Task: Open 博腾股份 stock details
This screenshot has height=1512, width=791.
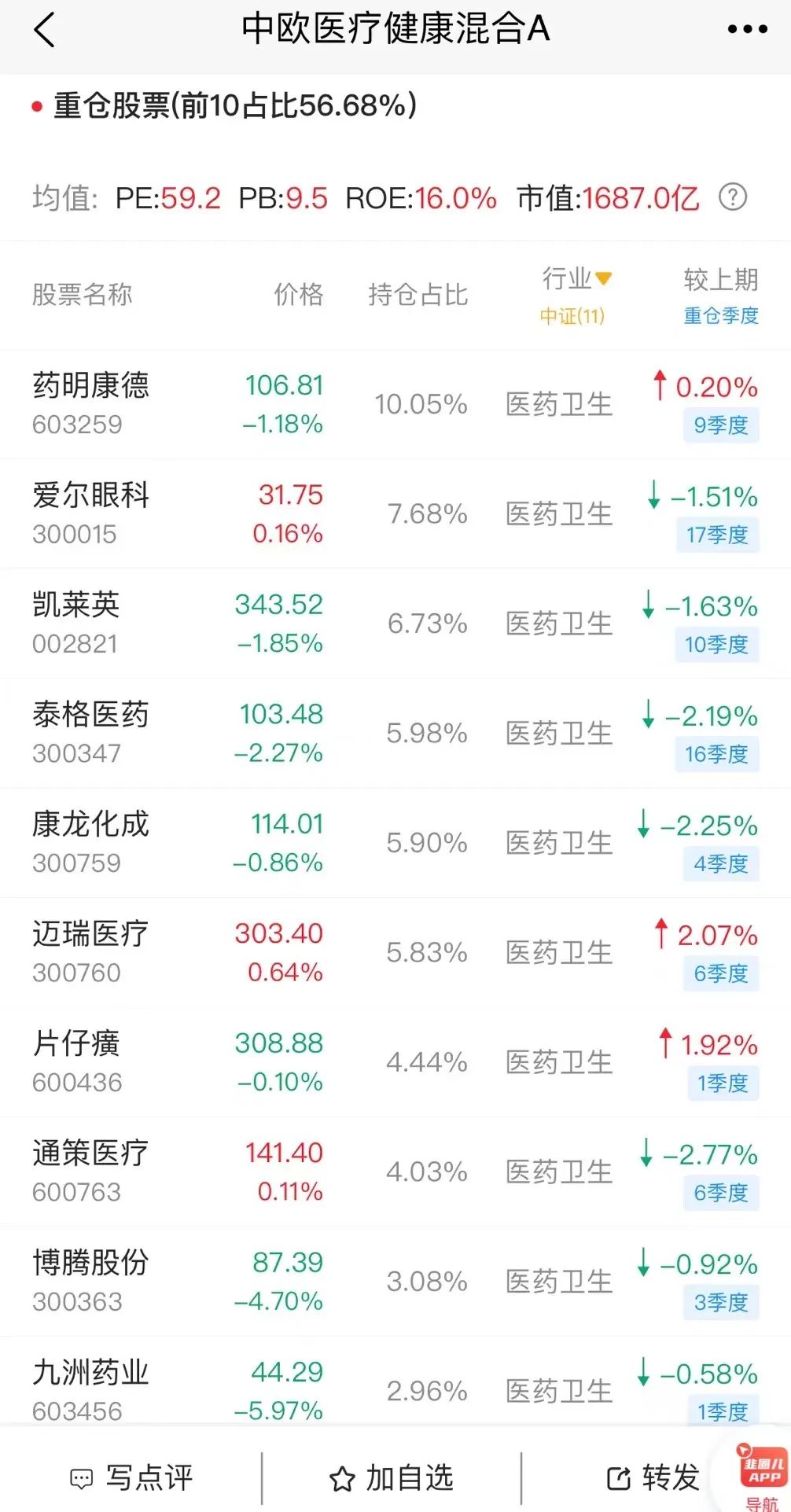Action: click(90, 1281)
